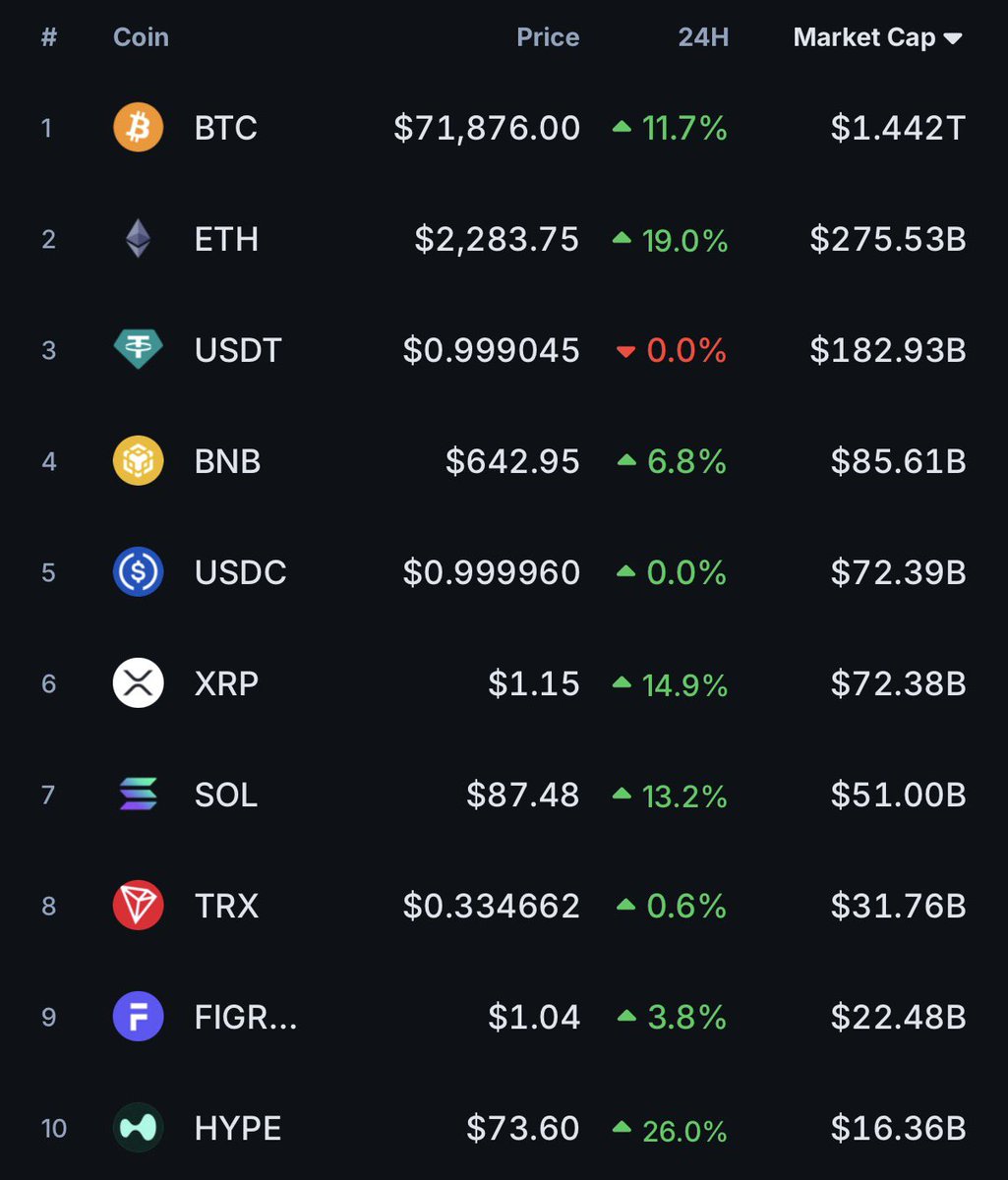View USDT details
The width and height of the screenshot is (1008, 1180).
coord(504,350)
